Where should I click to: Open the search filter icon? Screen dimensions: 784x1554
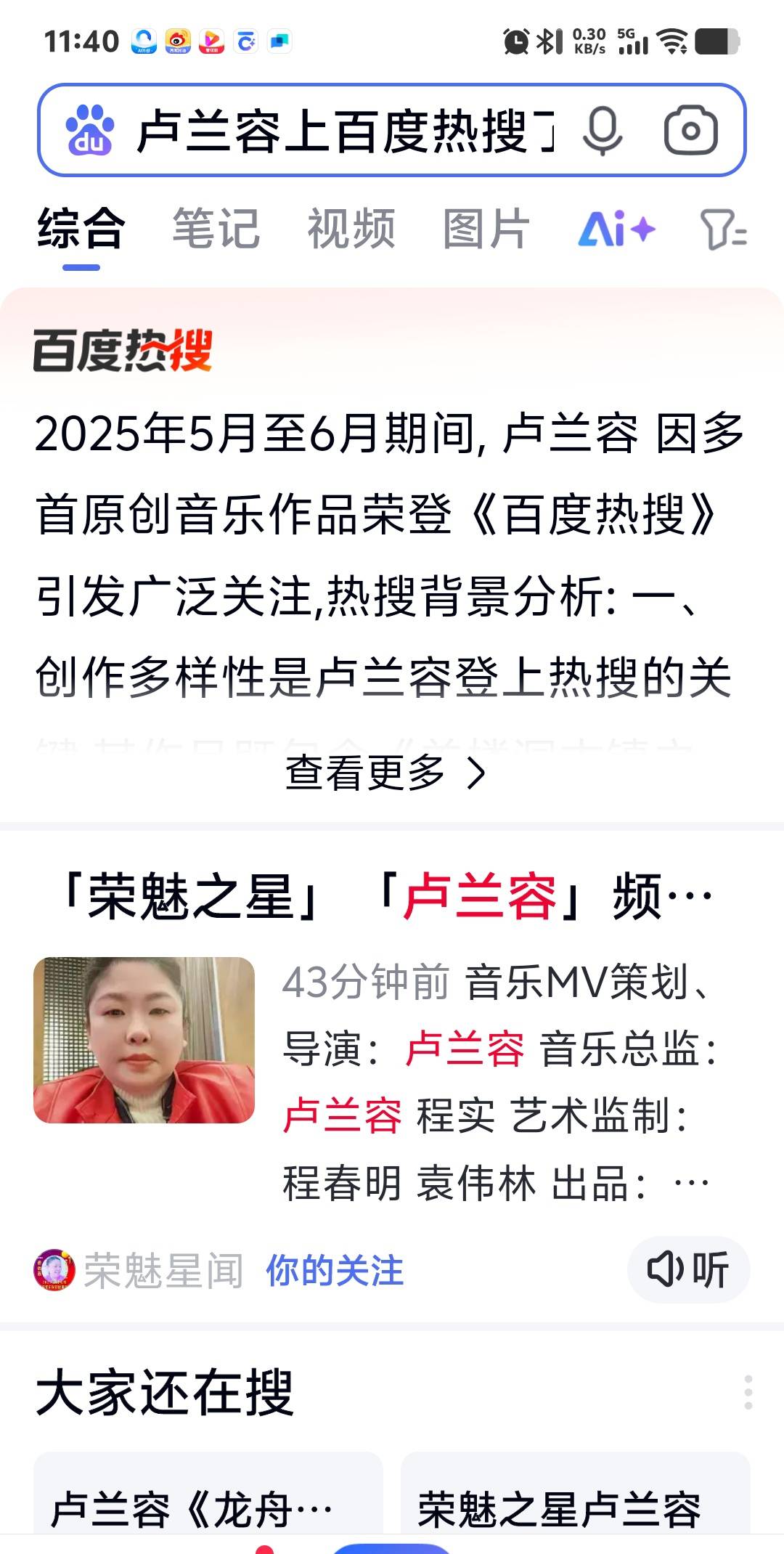723,229
